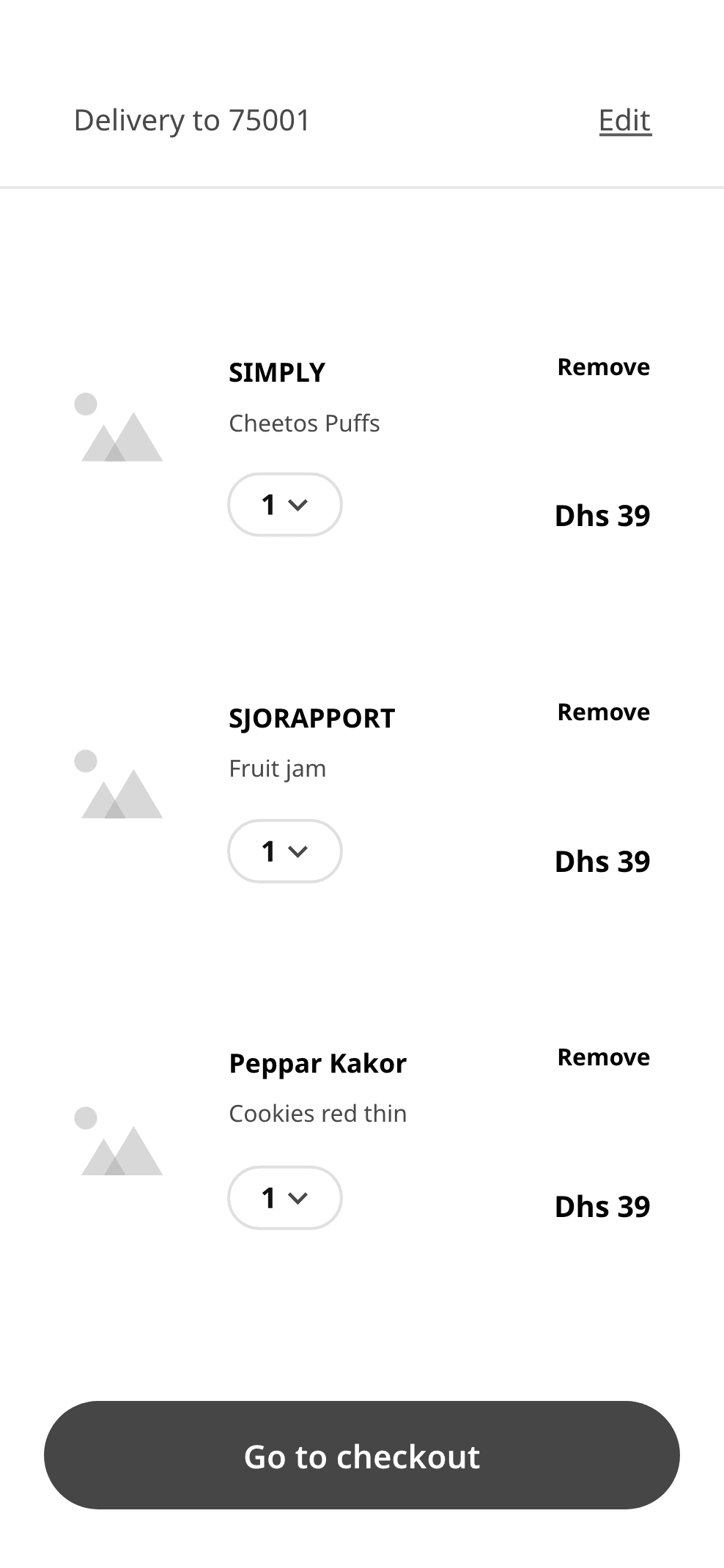Change quantity of SJORAPPORT Fruit jam
Image resolution: width=724 pixels, height=1568 pixels.
coord(285,851)
